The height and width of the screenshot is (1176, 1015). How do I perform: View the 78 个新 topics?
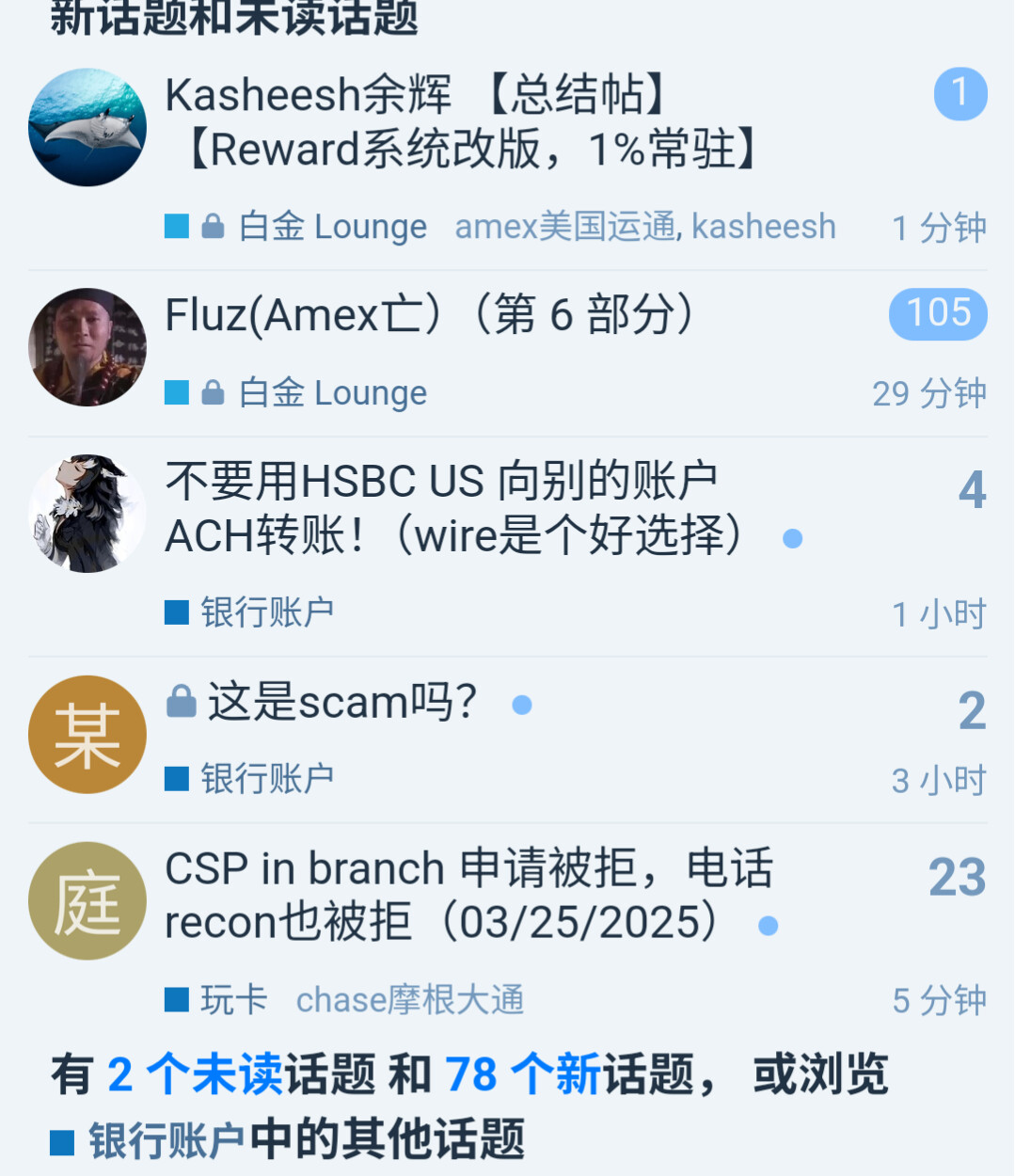pyautogui.click(x=522, y=1074)
